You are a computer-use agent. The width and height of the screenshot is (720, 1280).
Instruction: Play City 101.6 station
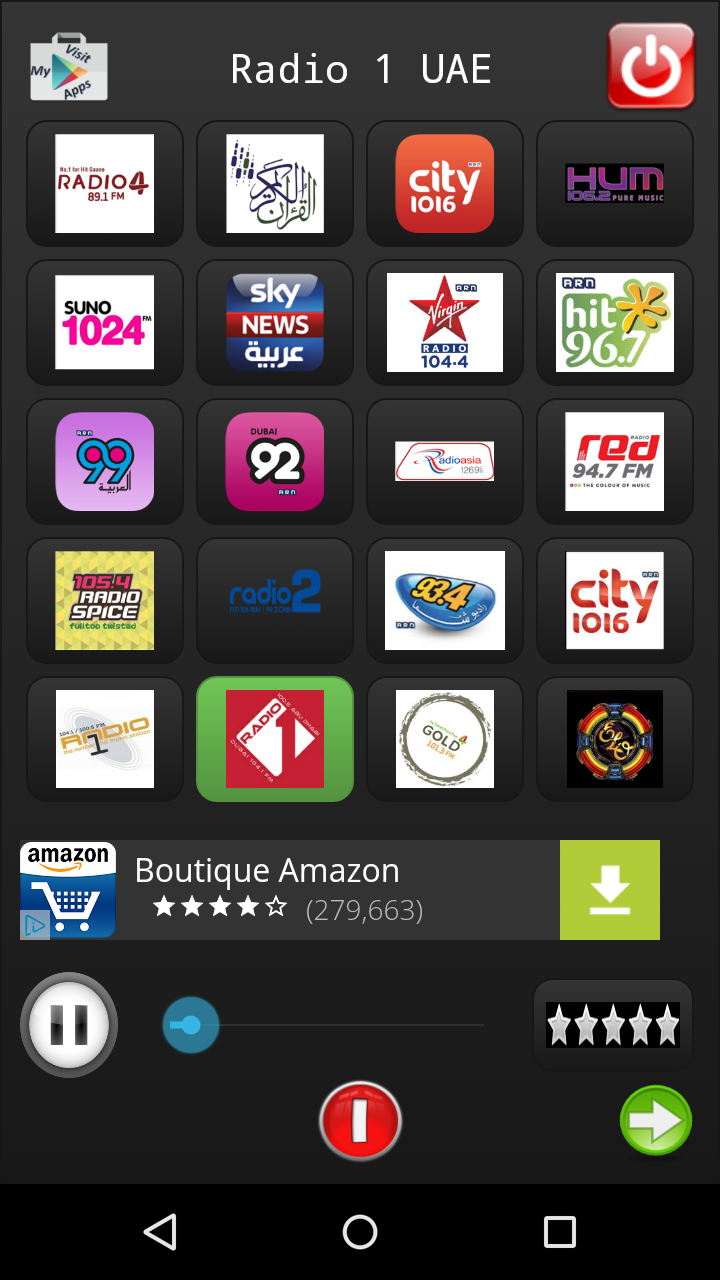(444, 183)
